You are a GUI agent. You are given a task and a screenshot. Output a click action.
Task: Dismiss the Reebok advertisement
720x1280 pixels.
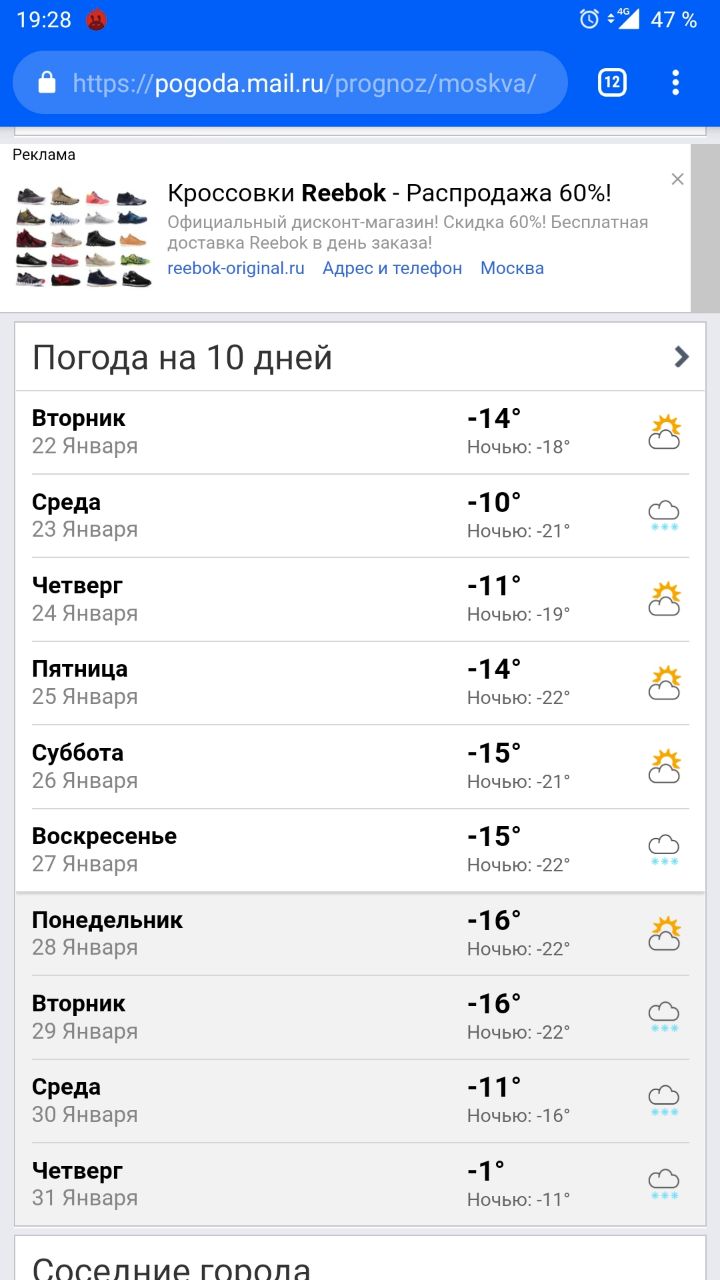pos(678,179)
